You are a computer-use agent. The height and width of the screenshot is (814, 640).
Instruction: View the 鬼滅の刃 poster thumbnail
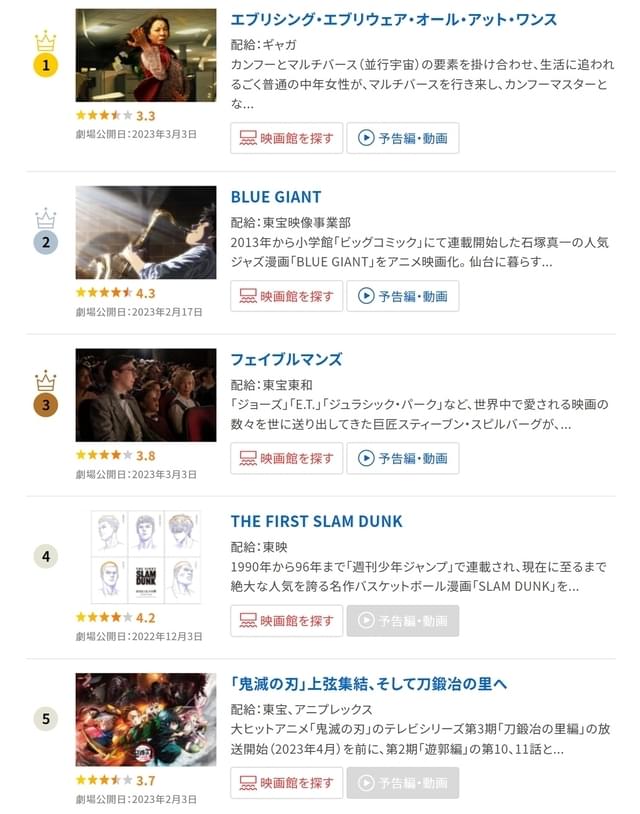[146, 719]
